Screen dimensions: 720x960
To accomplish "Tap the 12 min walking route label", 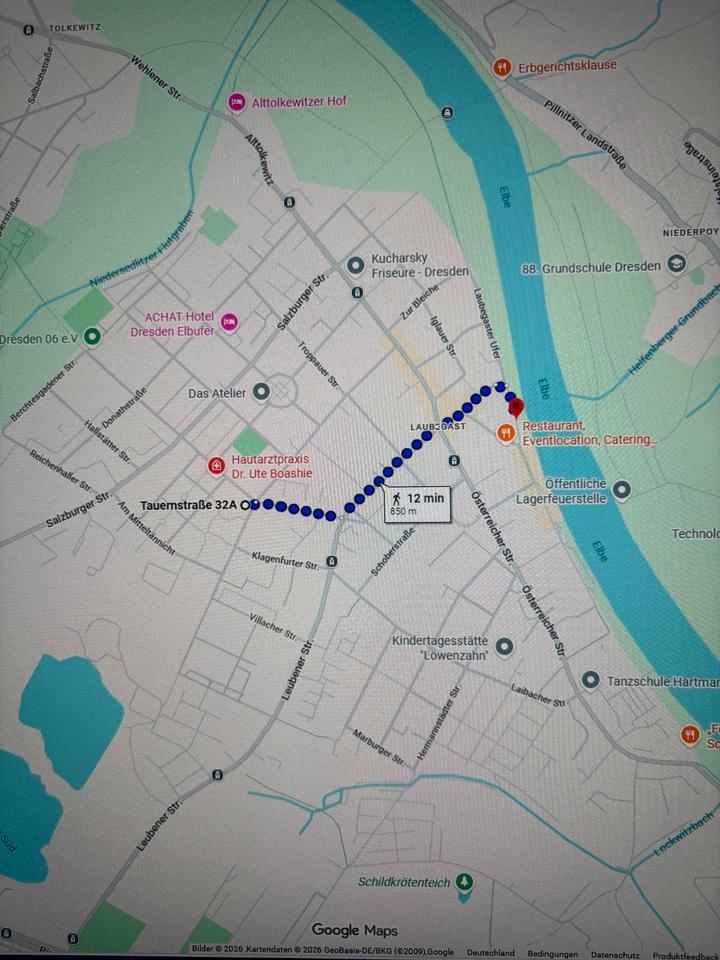I will click(x=416, y=502).
